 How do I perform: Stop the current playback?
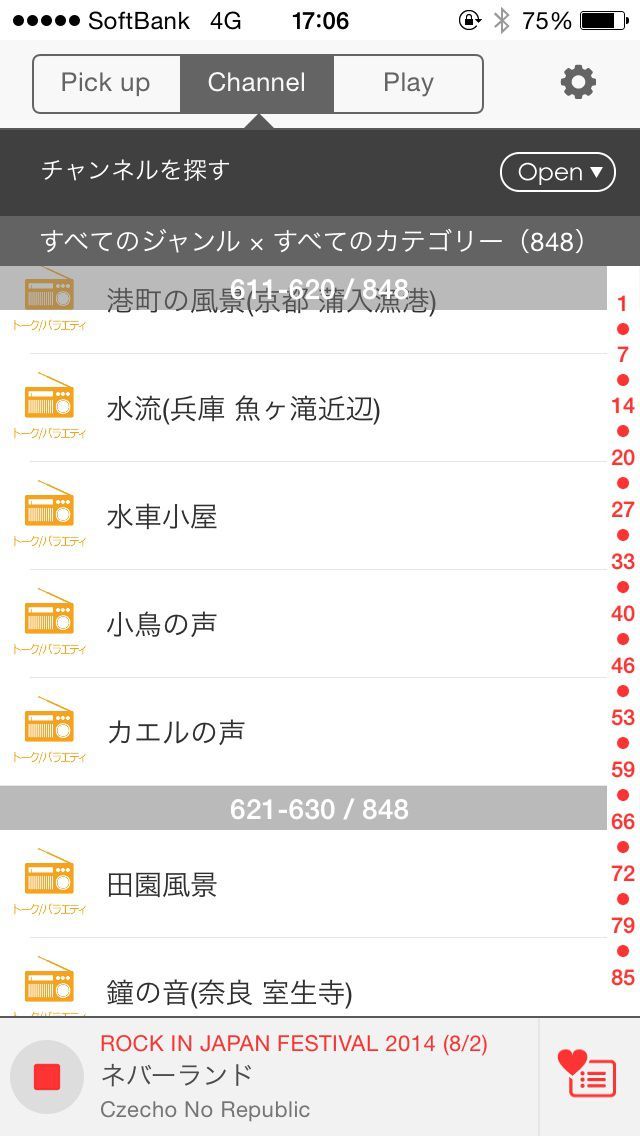tap(46, 1077)
